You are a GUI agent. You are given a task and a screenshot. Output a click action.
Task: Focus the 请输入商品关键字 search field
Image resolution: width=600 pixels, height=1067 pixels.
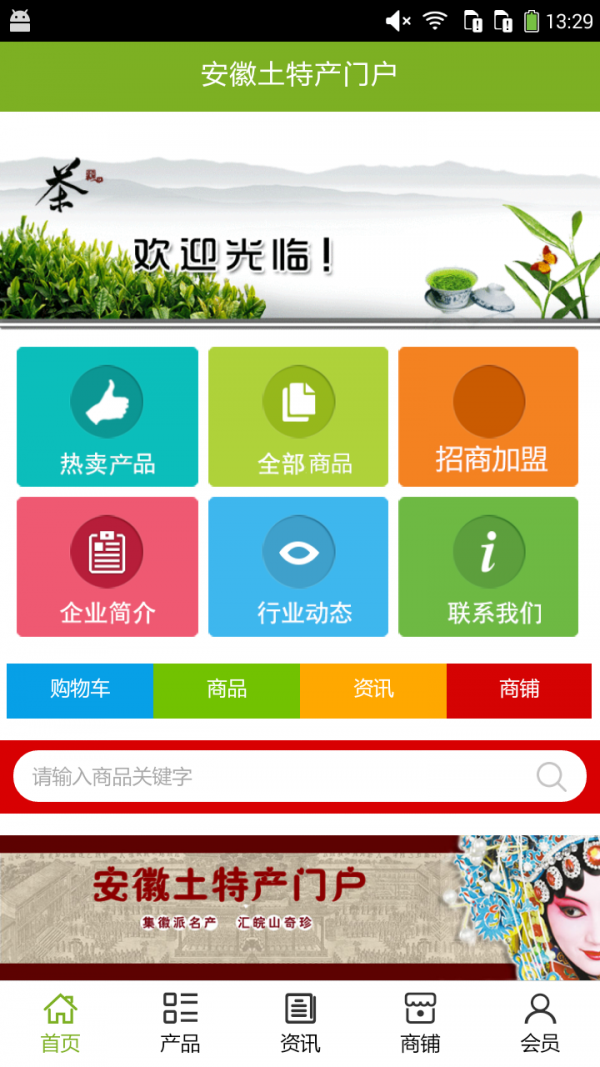click(x=270, y=777)
